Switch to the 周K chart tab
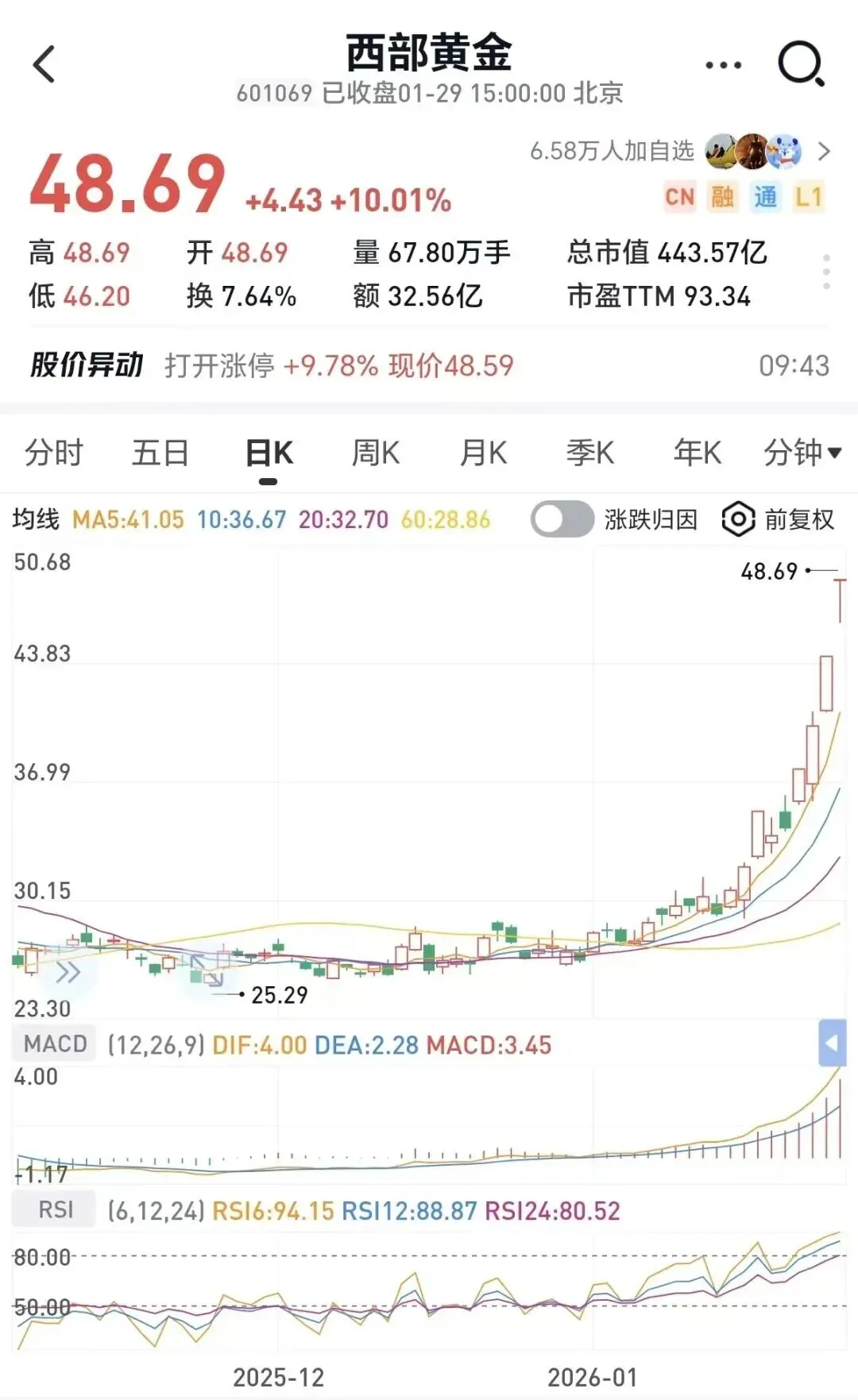Screen dimensions: 858x1400 (x=376, y=453)
